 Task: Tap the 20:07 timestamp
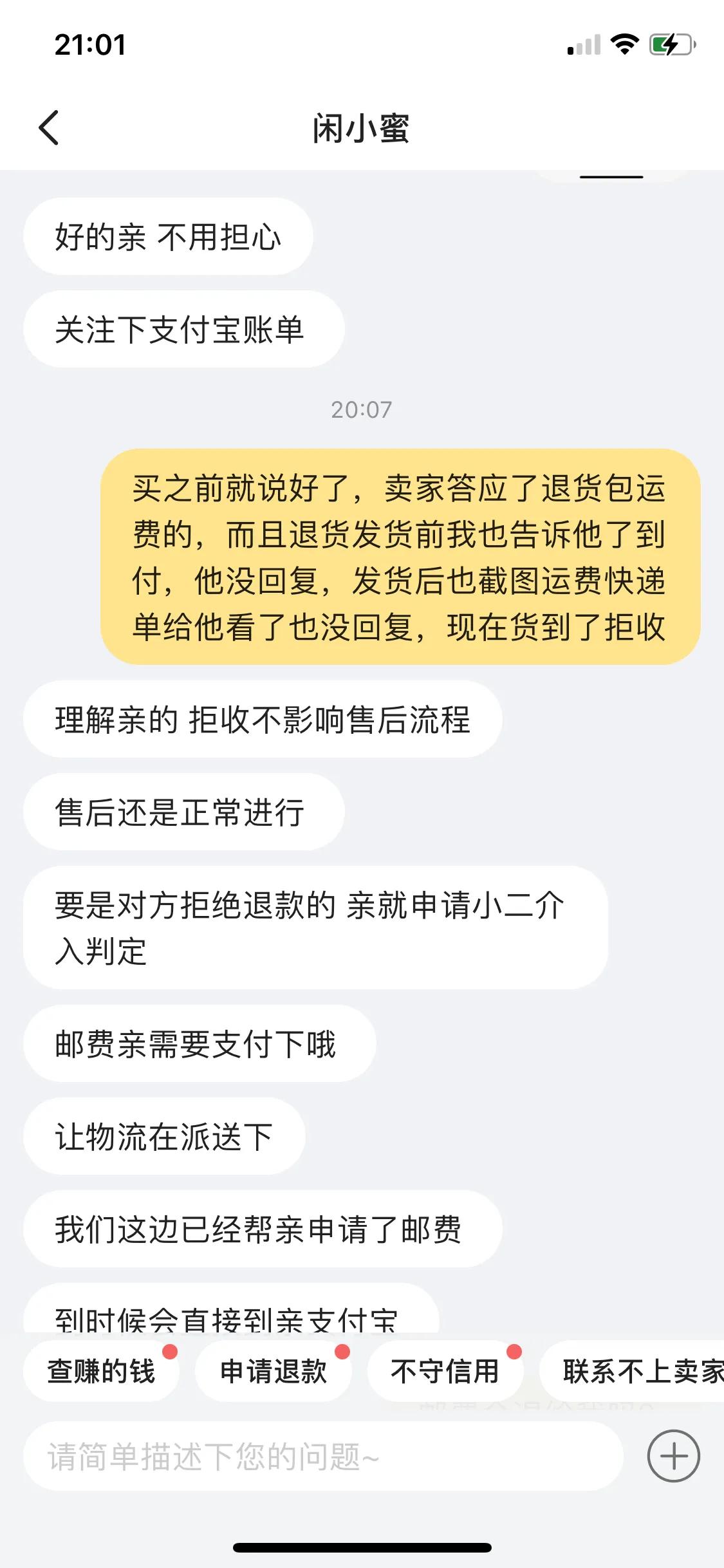362,408
